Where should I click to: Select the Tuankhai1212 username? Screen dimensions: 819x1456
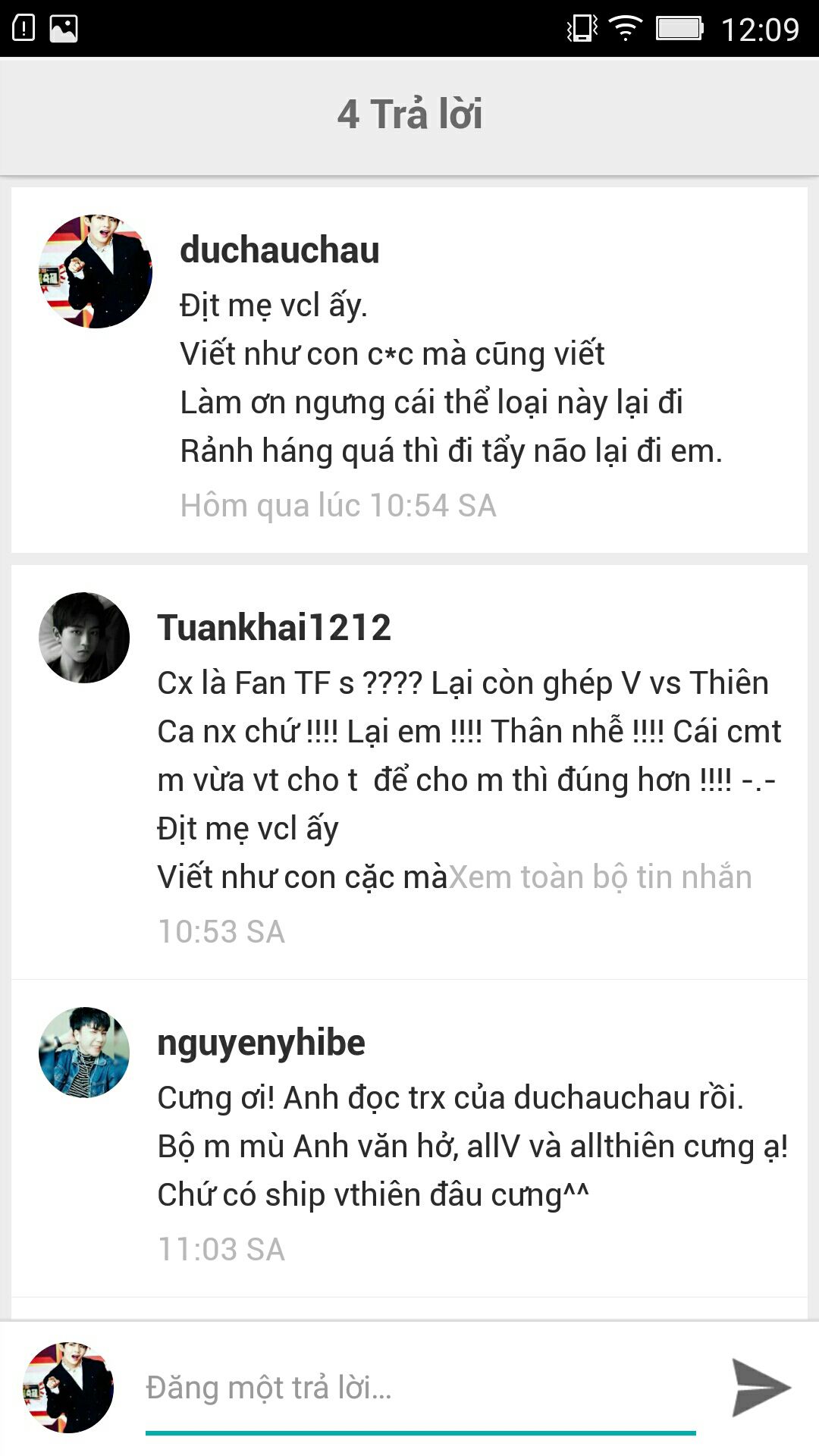pos(274,628)
